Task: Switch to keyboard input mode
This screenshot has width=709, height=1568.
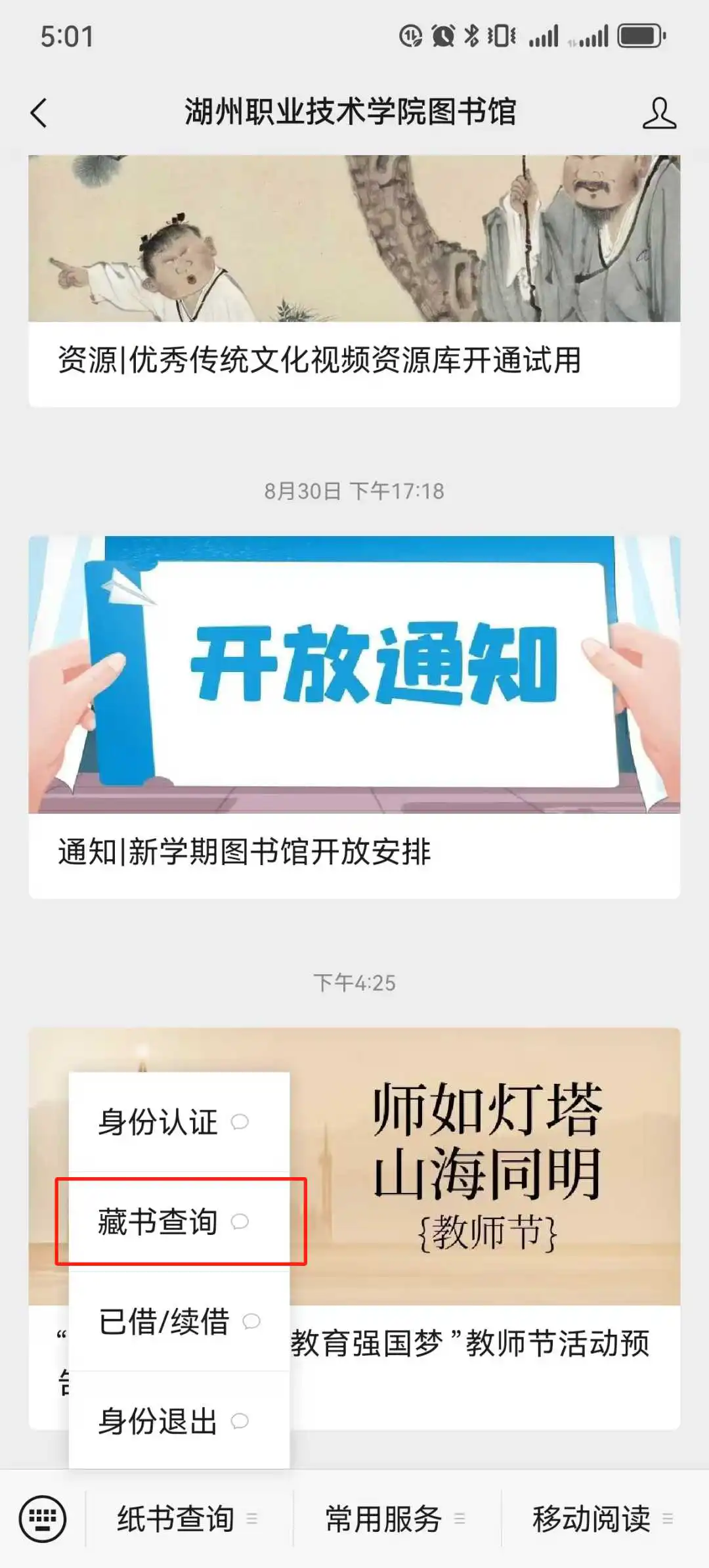Action: (43, 1519)
